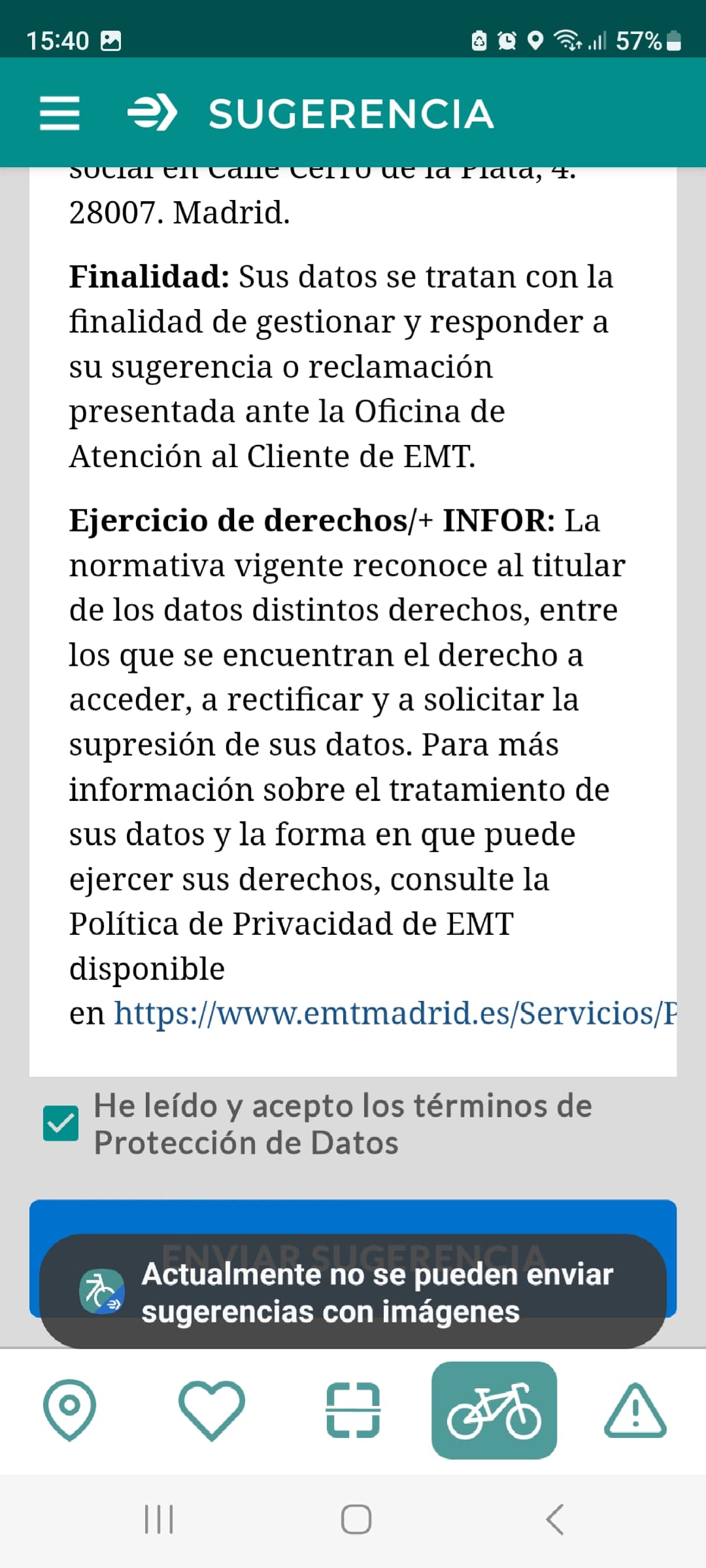Switch to the map location tab
The height and width of the screenshot is (1568, 706).
pyautogui.click(x=69, y=1410)
